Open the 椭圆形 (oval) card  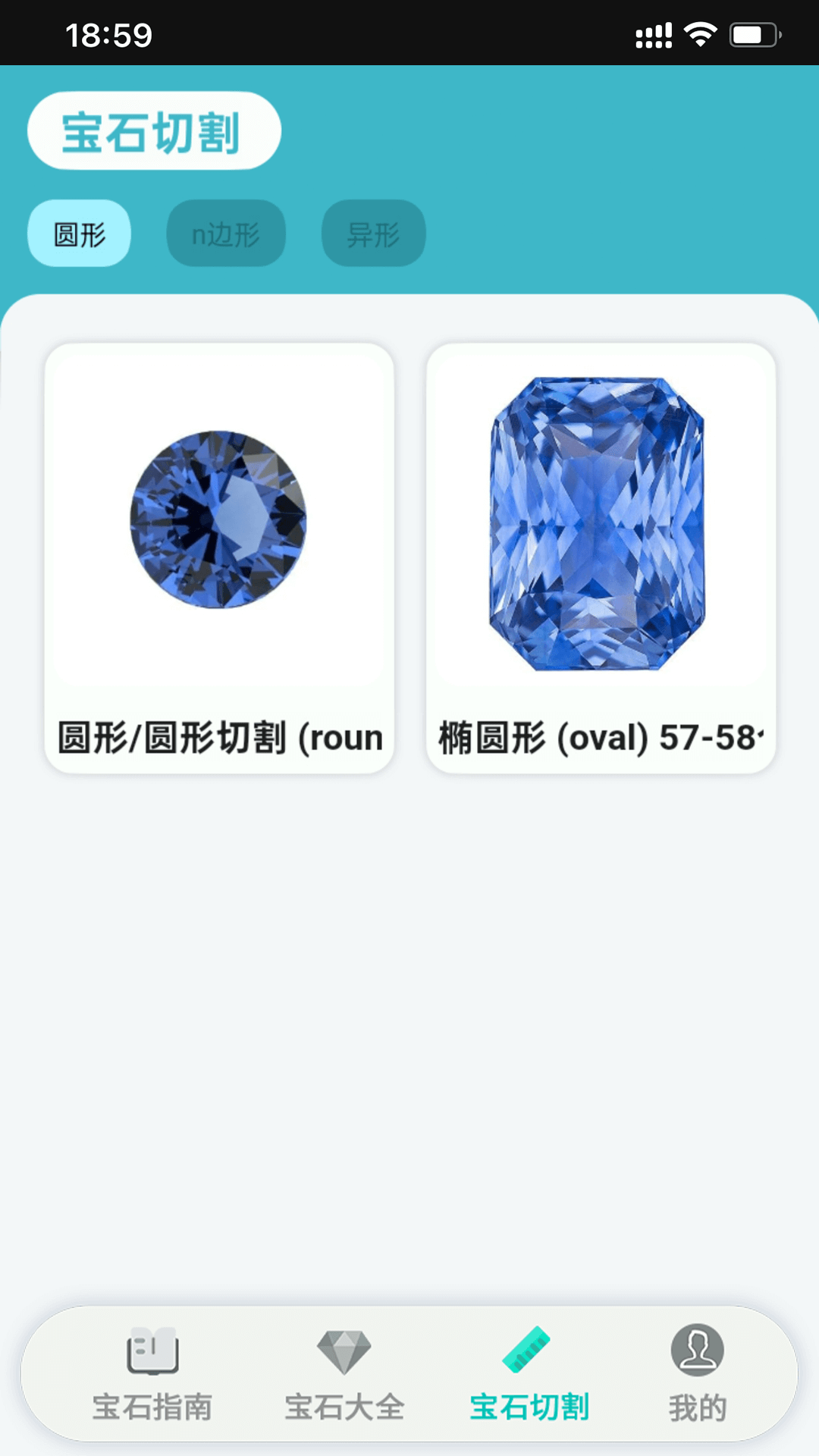(601, 557)
